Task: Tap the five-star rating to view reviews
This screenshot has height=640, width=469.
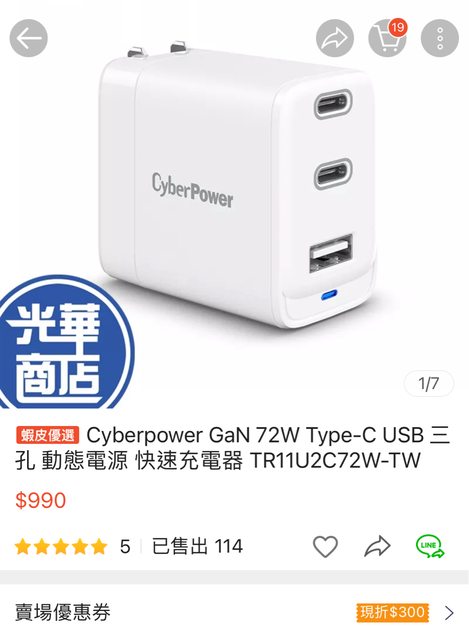Action: [x=60, y=546]
